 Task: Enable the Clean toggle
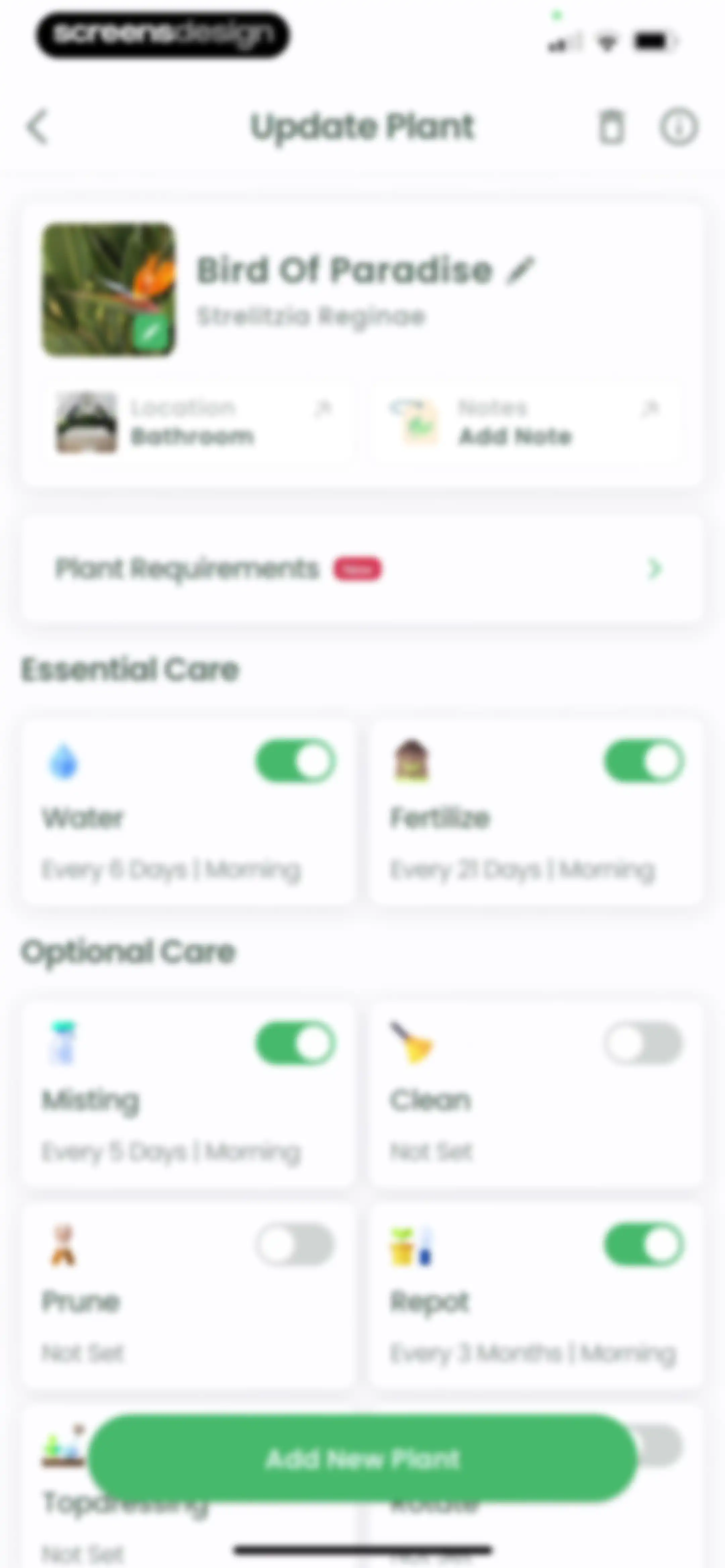tap(643, 1043)
